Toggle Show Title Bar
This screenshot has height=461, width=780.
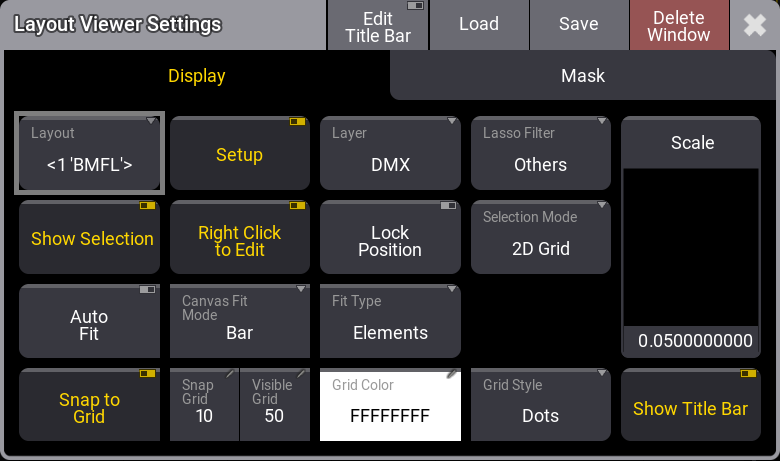[690, 405]
